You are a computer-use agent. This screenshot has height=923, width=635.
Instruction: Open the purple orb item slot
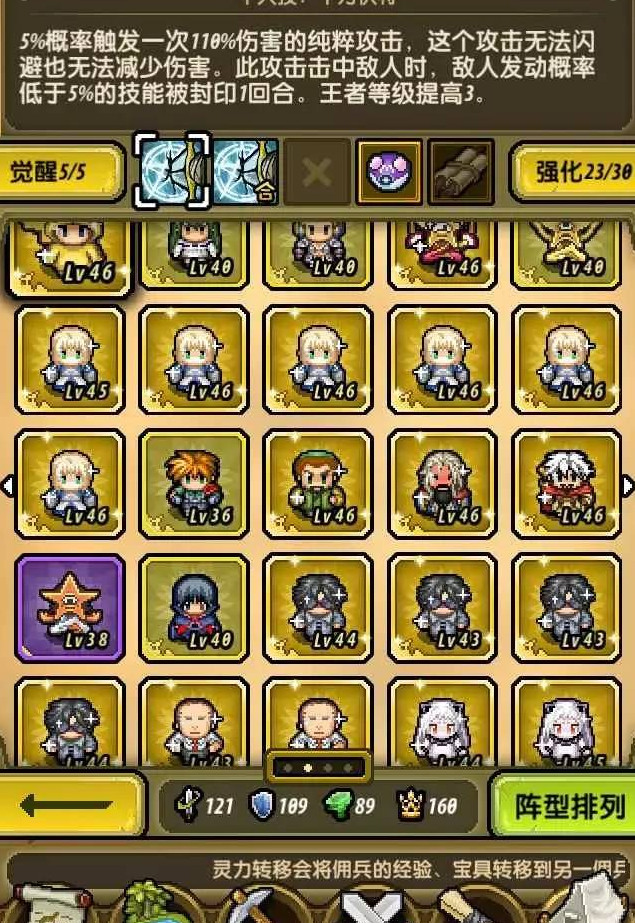click(388, 172)
